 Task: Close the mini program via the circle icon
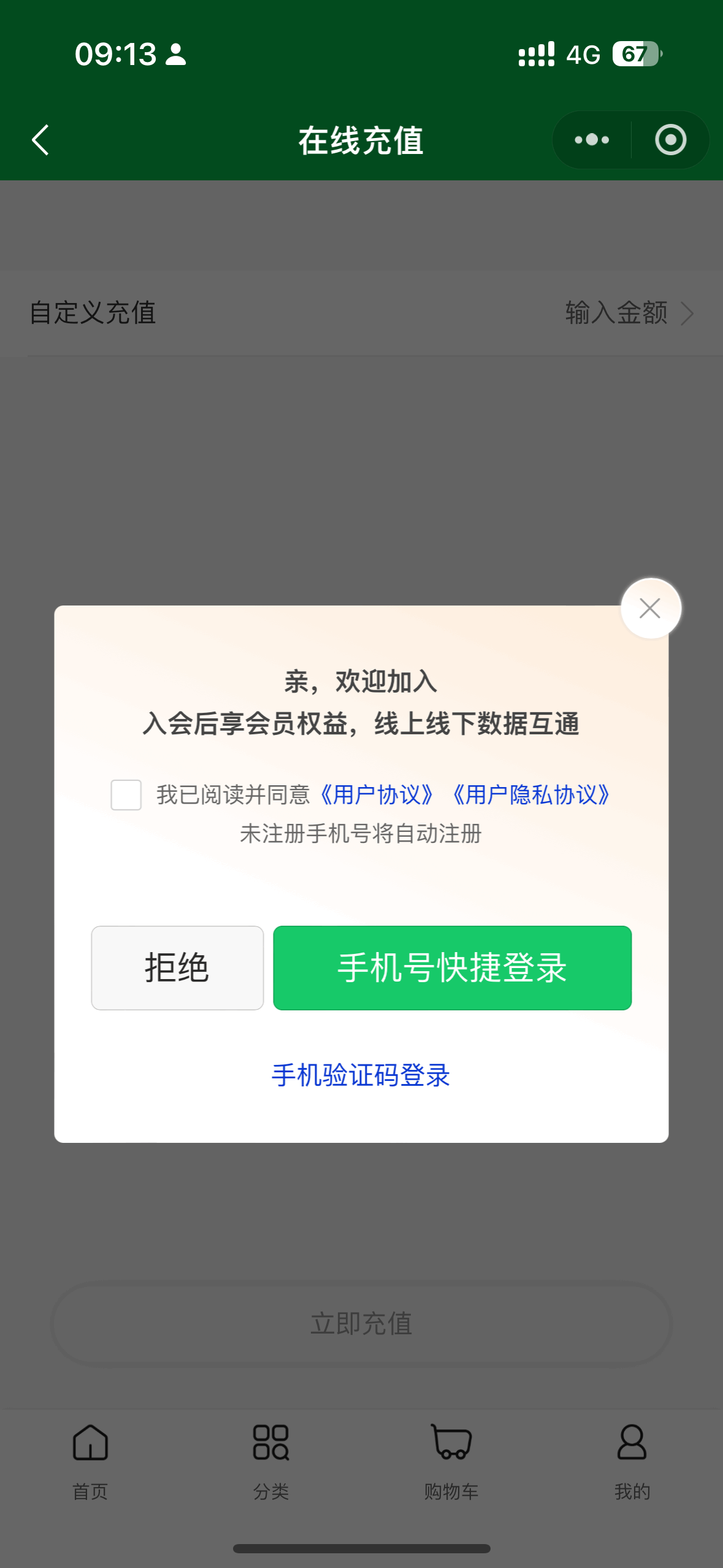pyautogui.click(x=670, y=140)
